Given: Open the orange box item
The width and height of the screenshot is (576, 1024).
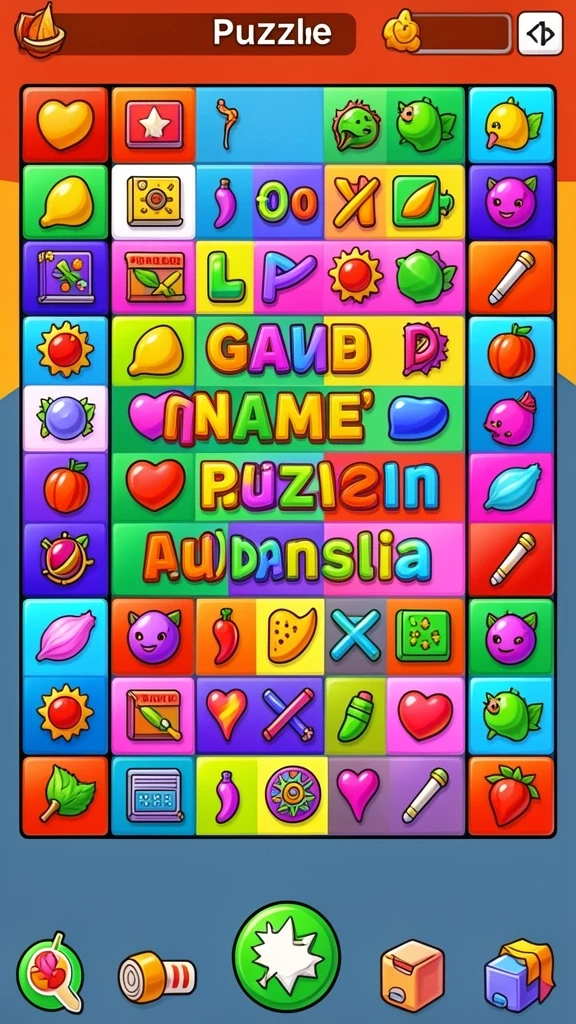Looking at the screenshot, I should tap(413, 976).
